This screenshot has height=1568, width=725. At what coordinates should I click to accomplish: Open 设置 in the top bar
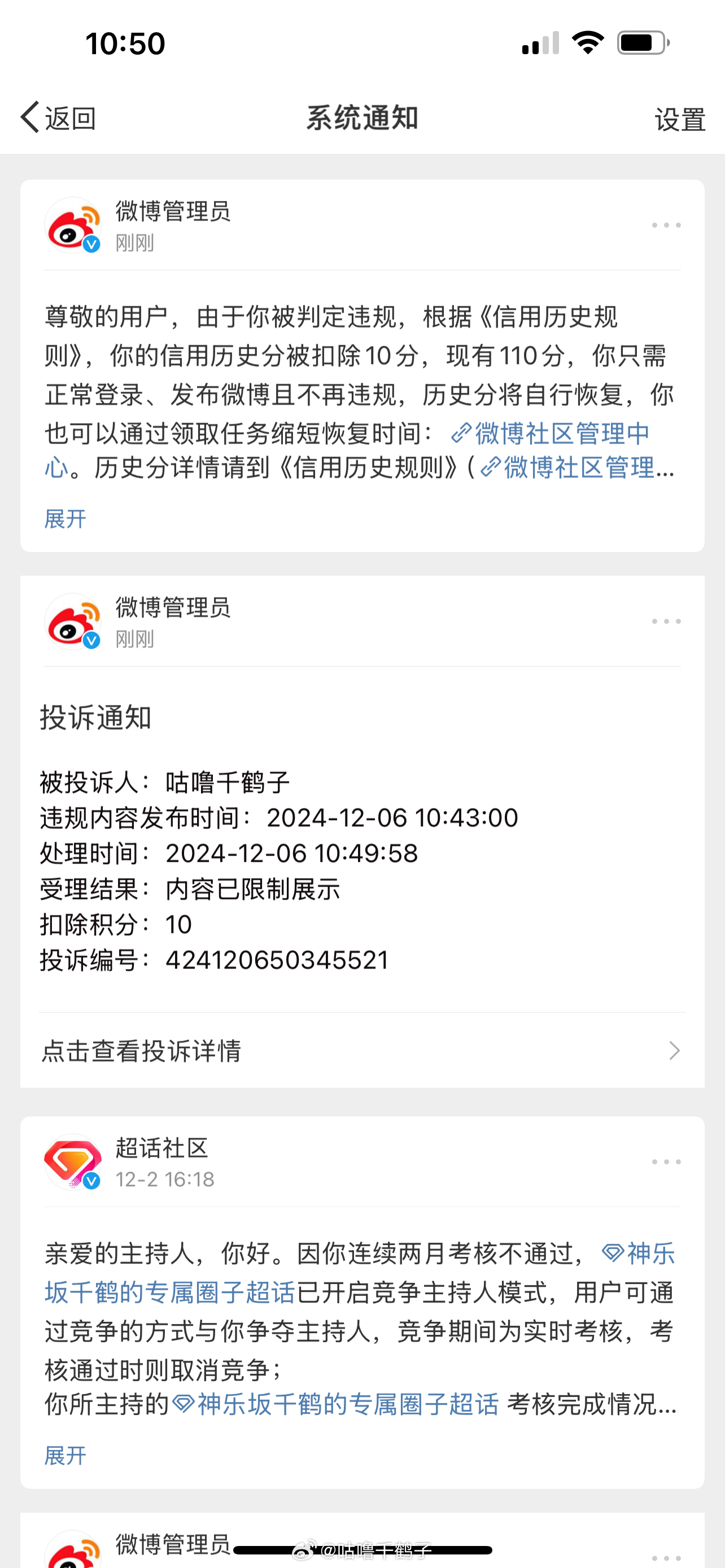click(680, 119)
